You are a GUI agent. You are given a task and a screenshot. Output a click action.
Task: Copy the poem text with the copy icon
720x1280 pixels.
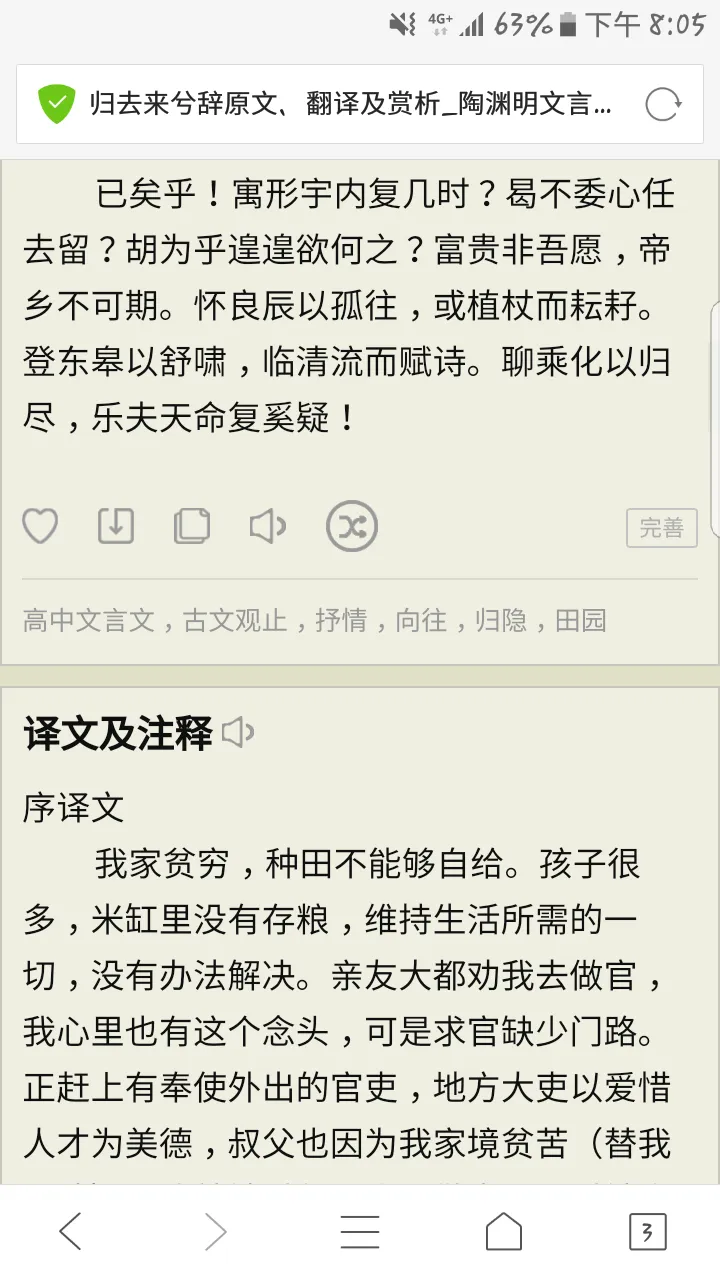[192, 525]
